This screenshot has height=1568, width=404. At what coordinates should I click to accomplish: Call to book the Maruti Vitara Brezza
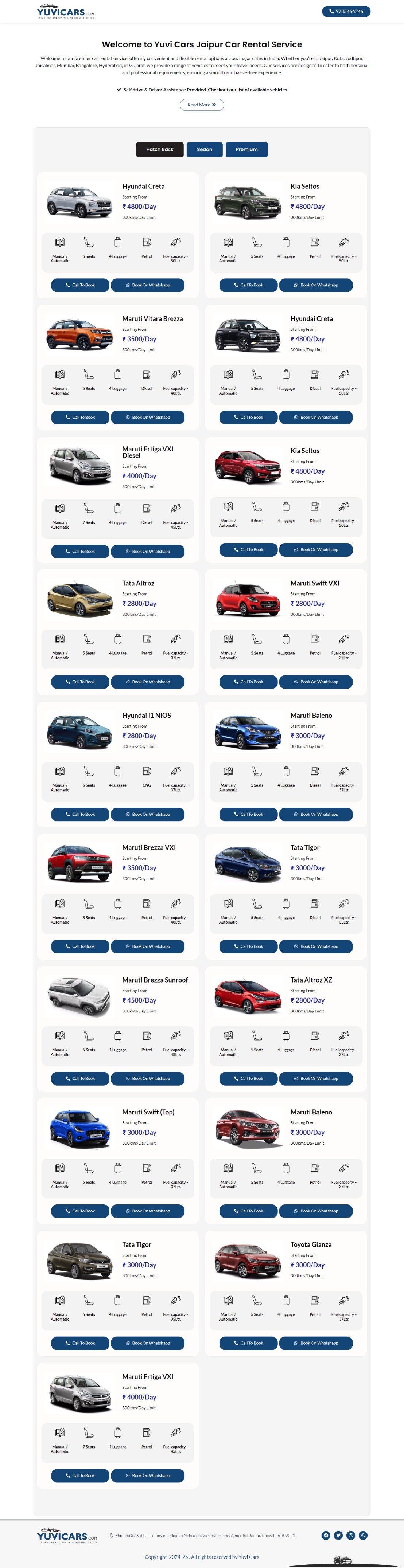[80, 417]
